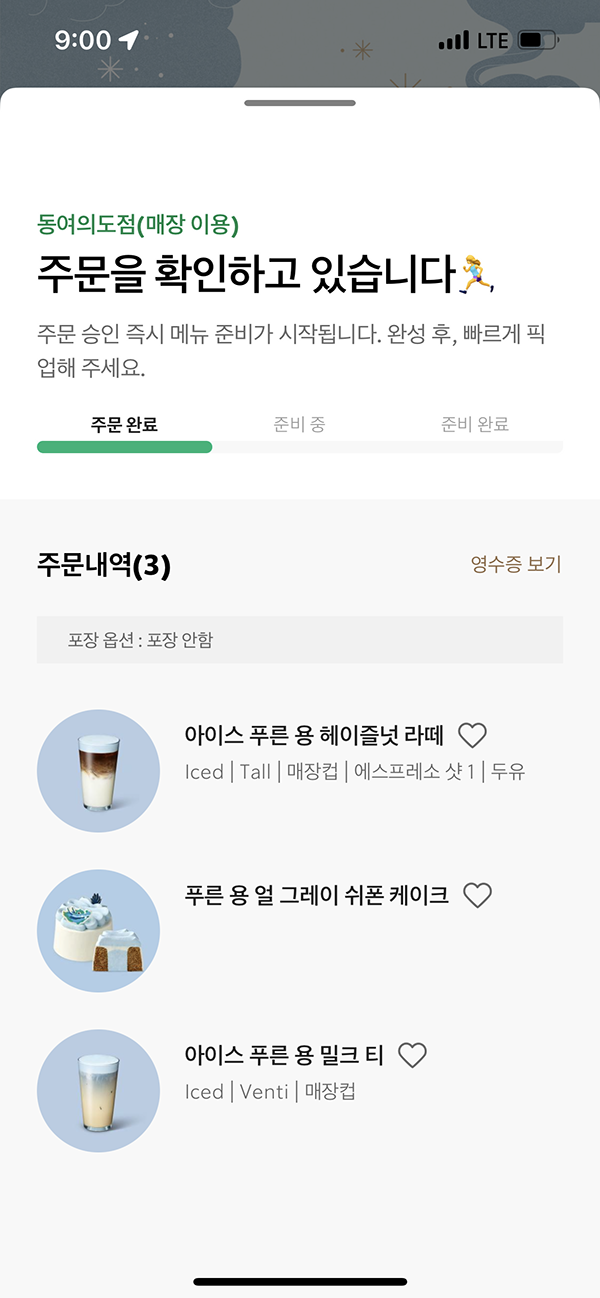Favorite 푸른 용 얼 그레이 쉬폰 케이크 heart
Screen dimensions: 600x1298
(478, 896)
